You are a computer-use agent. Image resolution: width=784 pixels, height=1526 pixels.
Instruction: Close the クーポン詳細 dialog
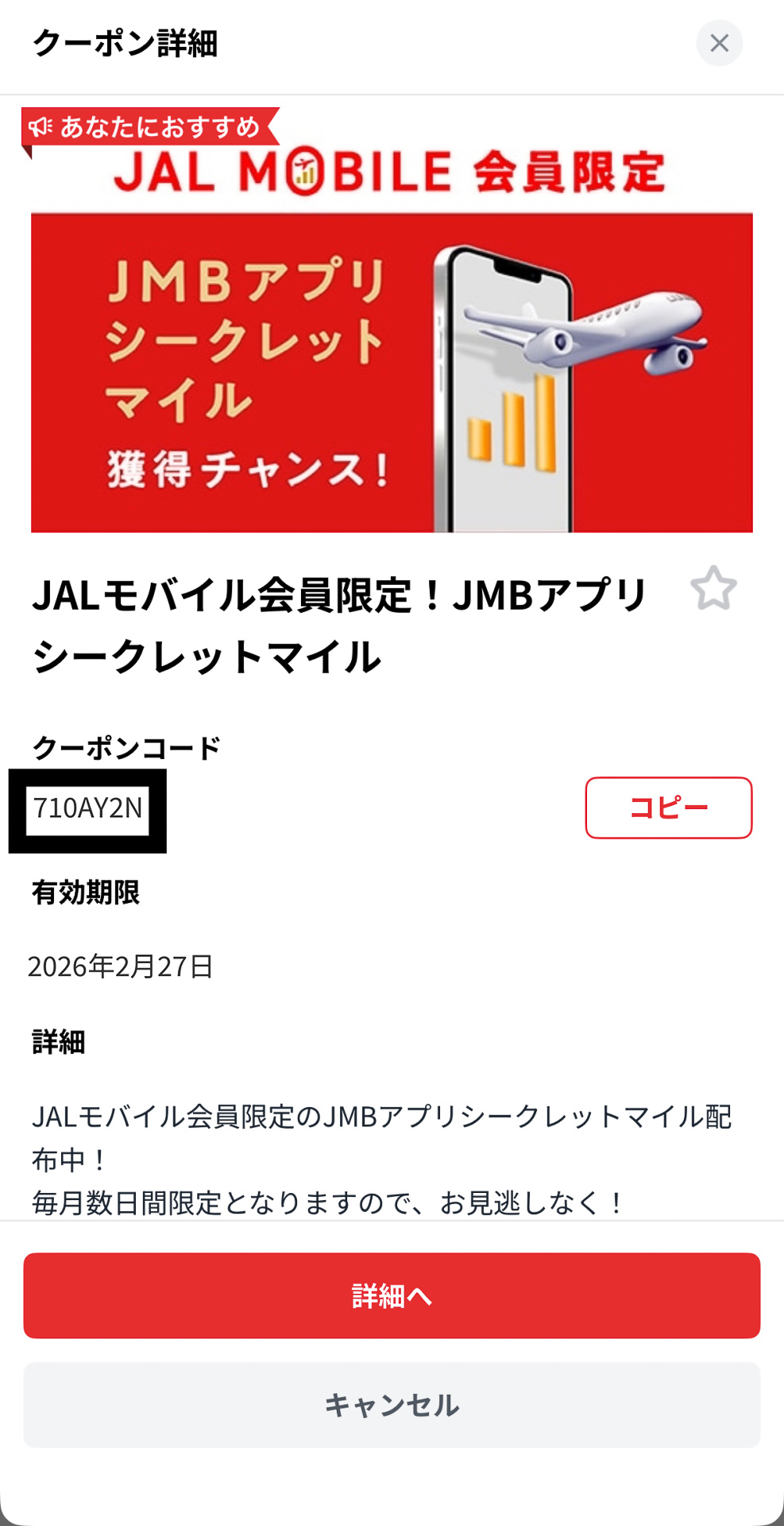[719, 43]
